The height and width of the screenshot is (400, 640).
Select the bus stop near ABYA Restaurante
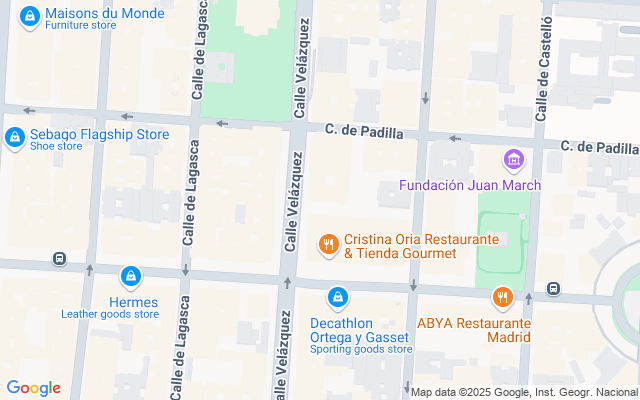(553, 289)
